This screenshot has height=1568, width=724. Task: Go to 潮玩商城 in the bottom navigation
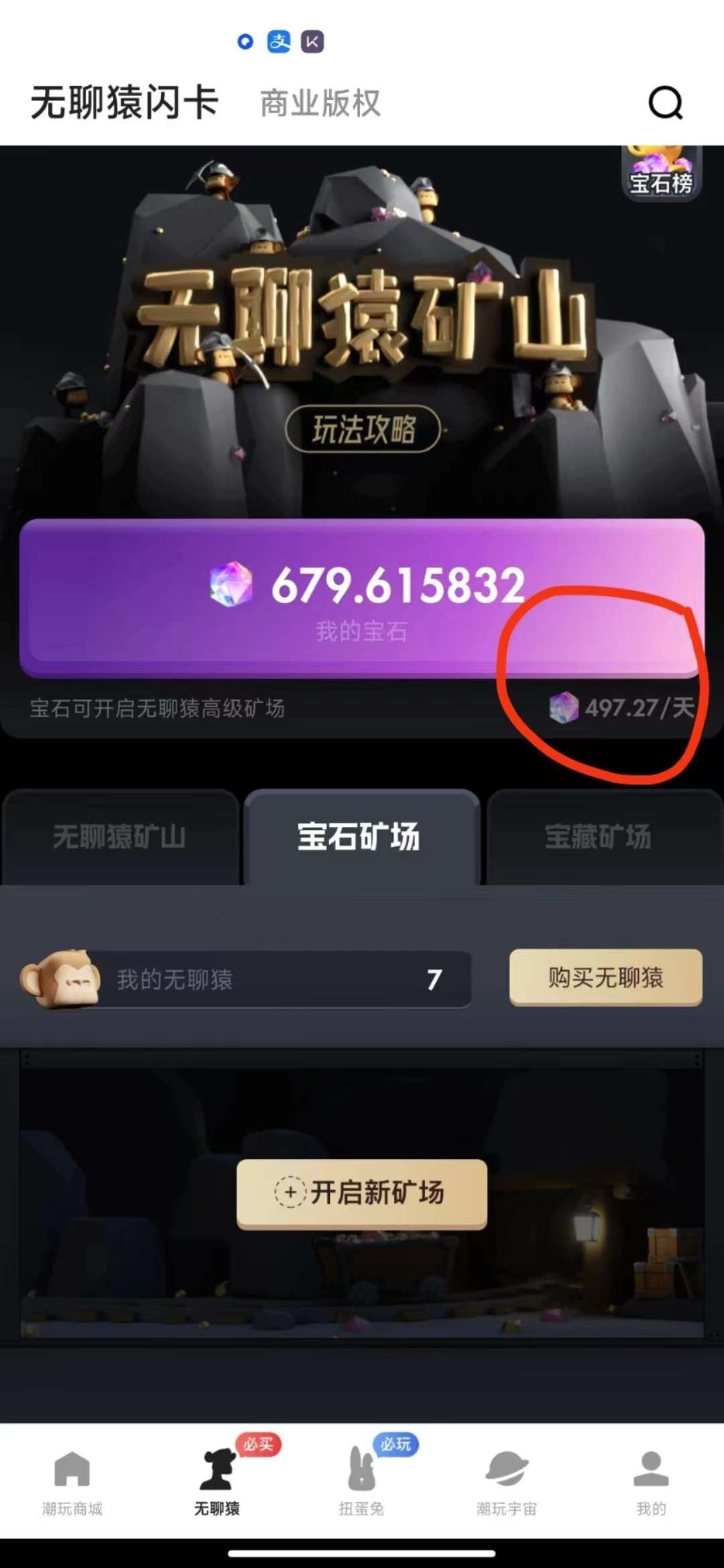coord(72,1481)
